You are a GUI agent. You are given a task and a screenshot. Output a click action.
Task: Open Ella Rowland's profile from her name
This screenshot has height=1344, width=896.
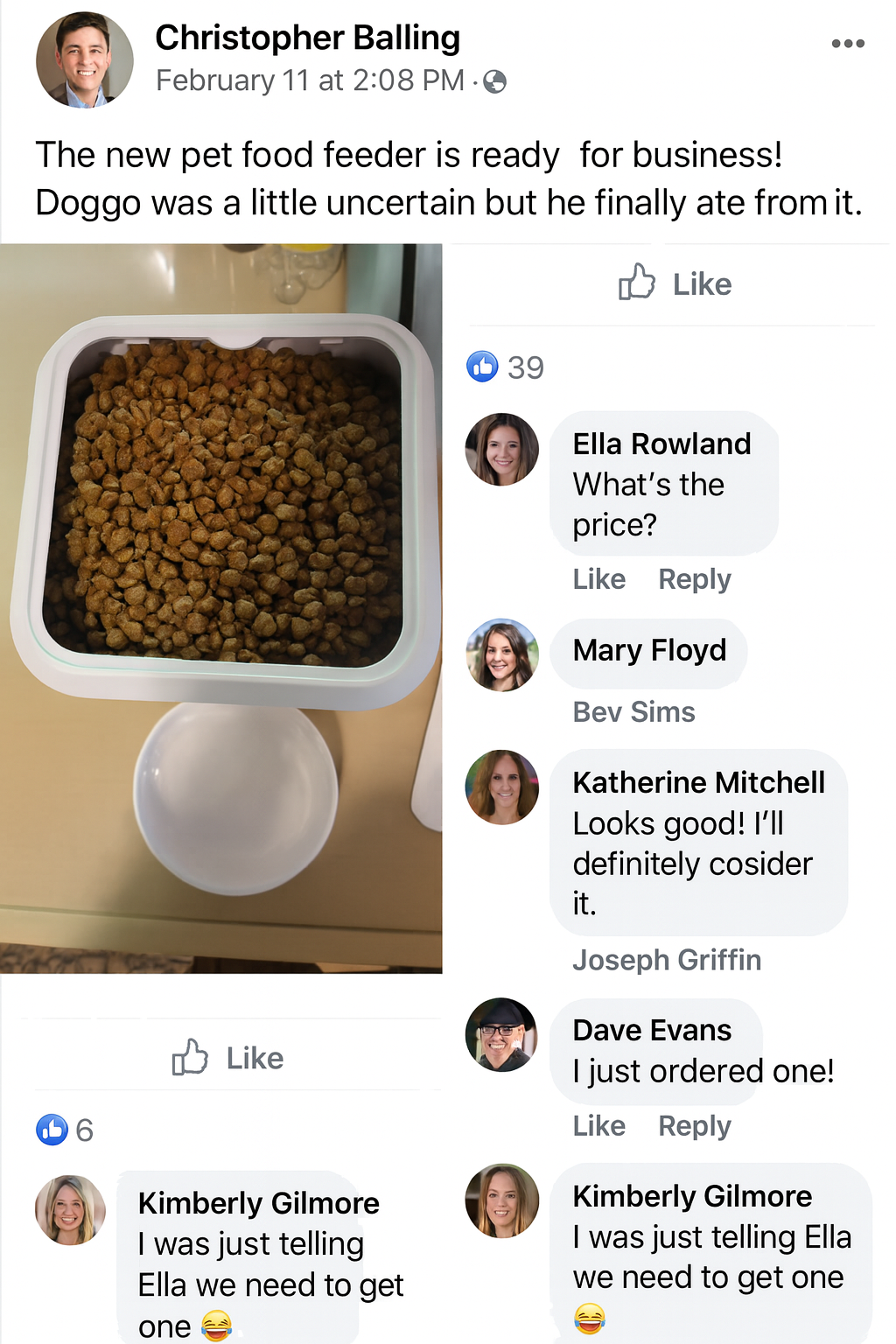[661, 444]
